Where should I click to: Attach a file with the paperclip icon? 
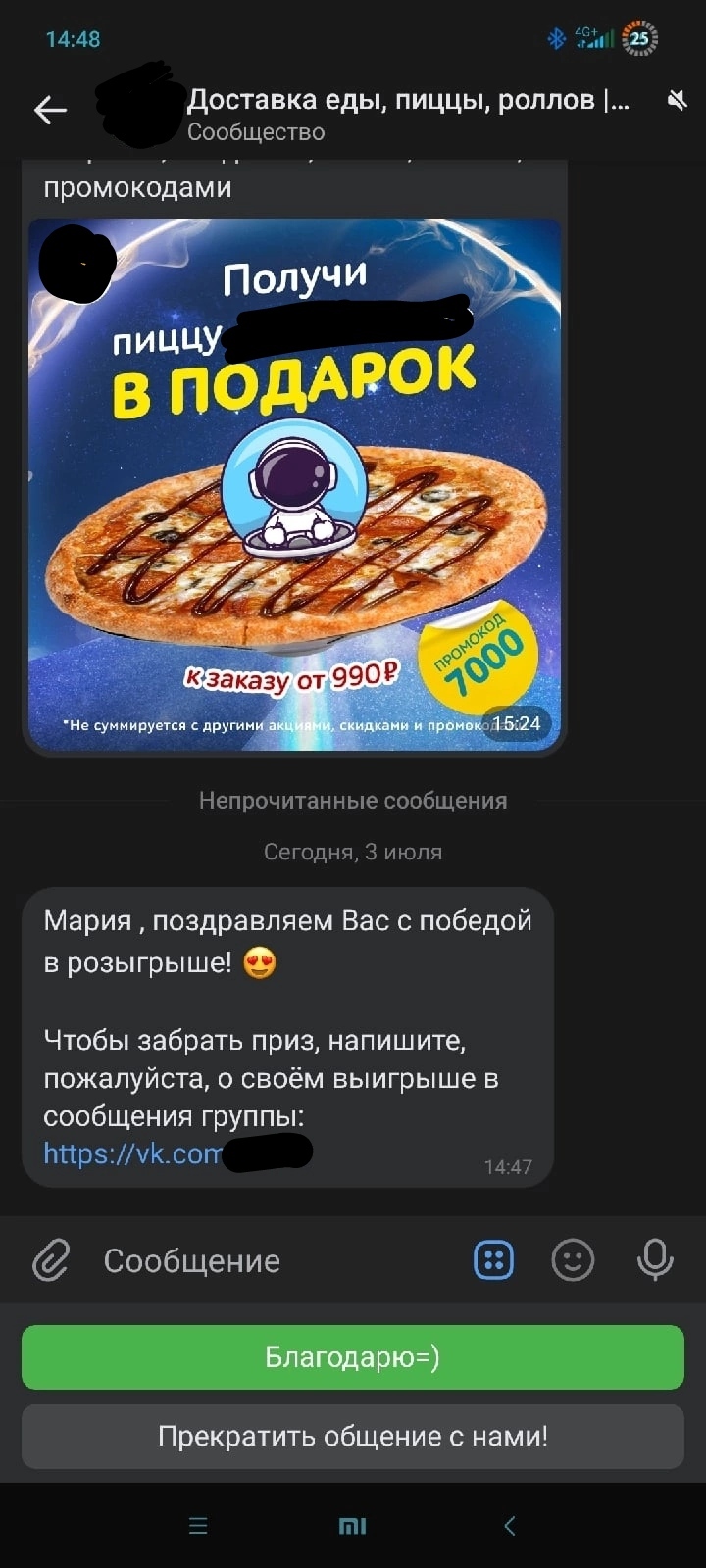coord(51,1260)
